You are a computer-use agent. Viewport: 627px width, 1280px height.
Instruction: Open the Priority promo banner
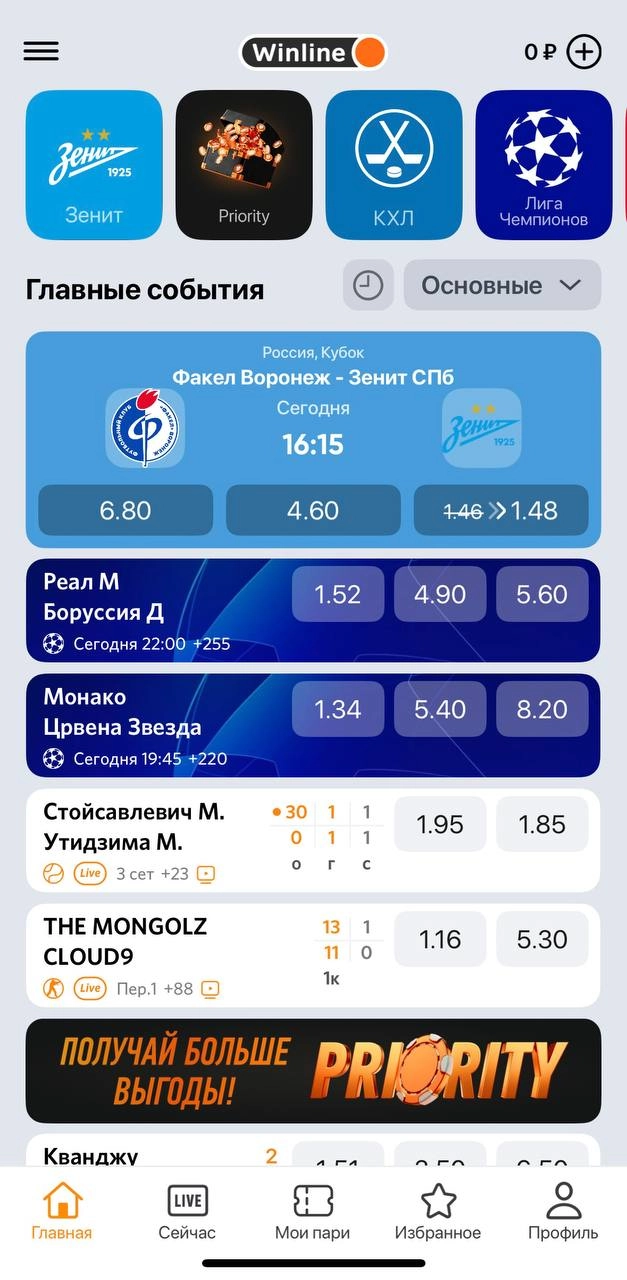click(313, 1070)
